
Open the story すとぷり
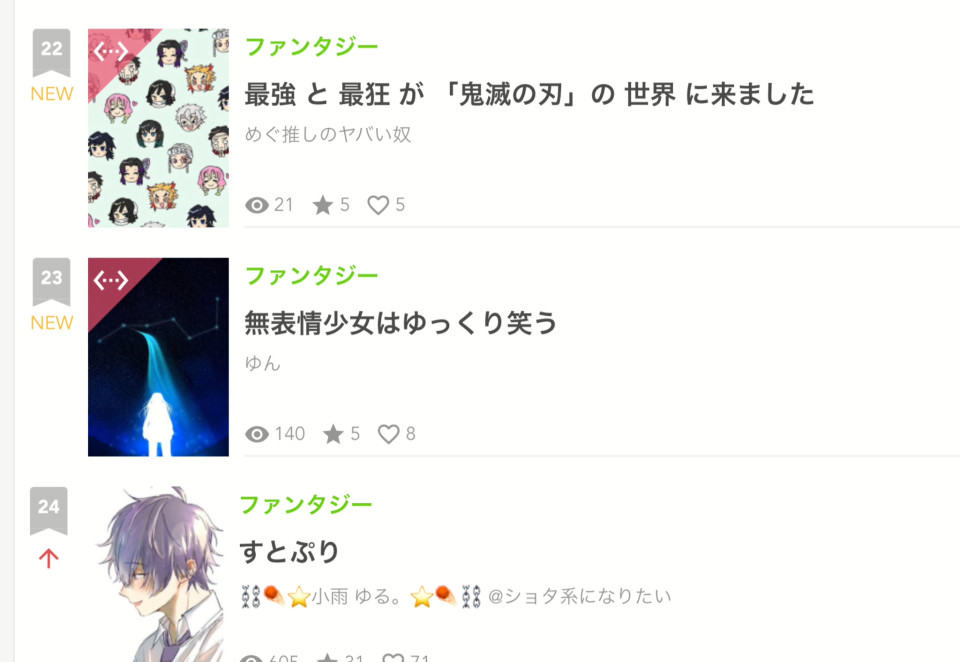[x=290, y=552]
